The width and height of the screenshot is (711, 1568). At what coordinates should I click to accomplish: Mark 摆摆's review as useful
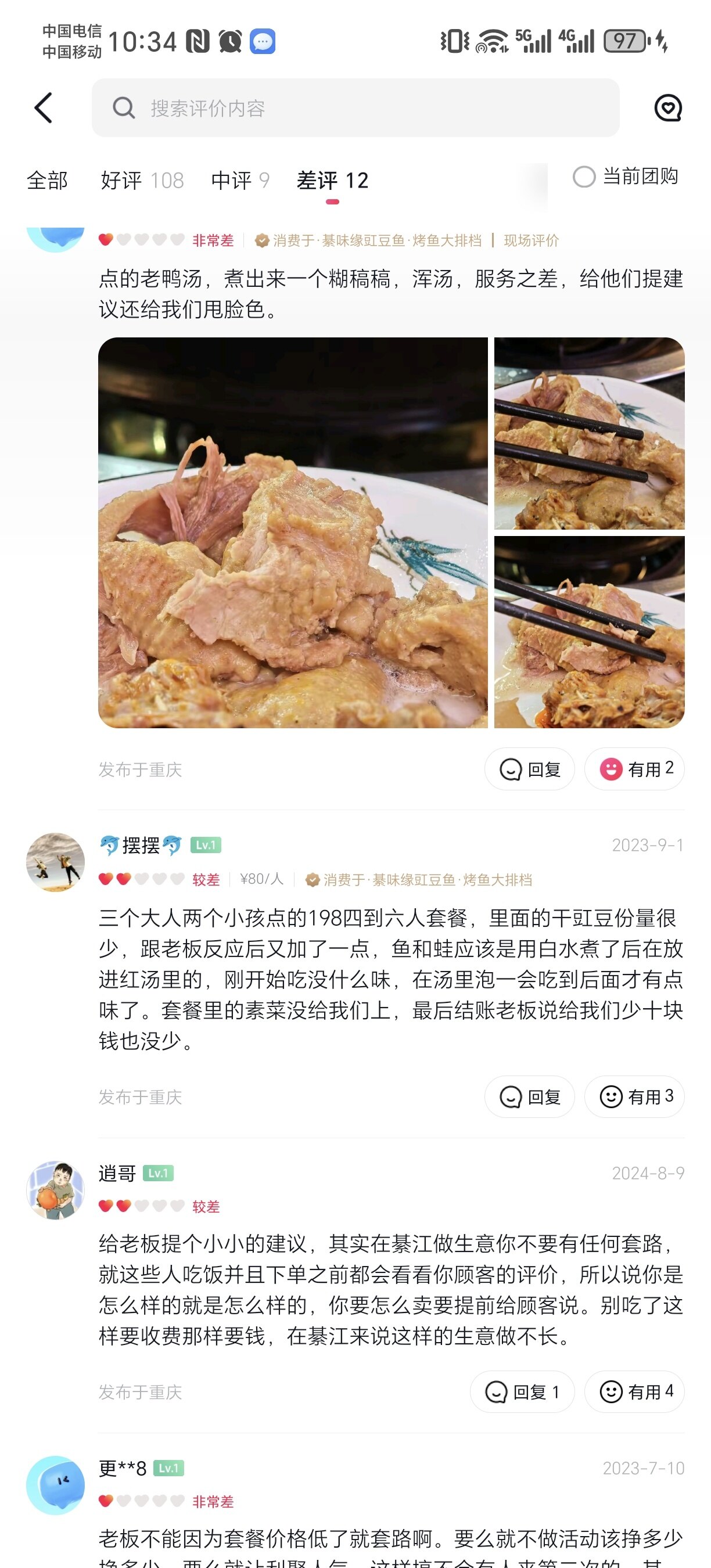[x=634, y=1097]
